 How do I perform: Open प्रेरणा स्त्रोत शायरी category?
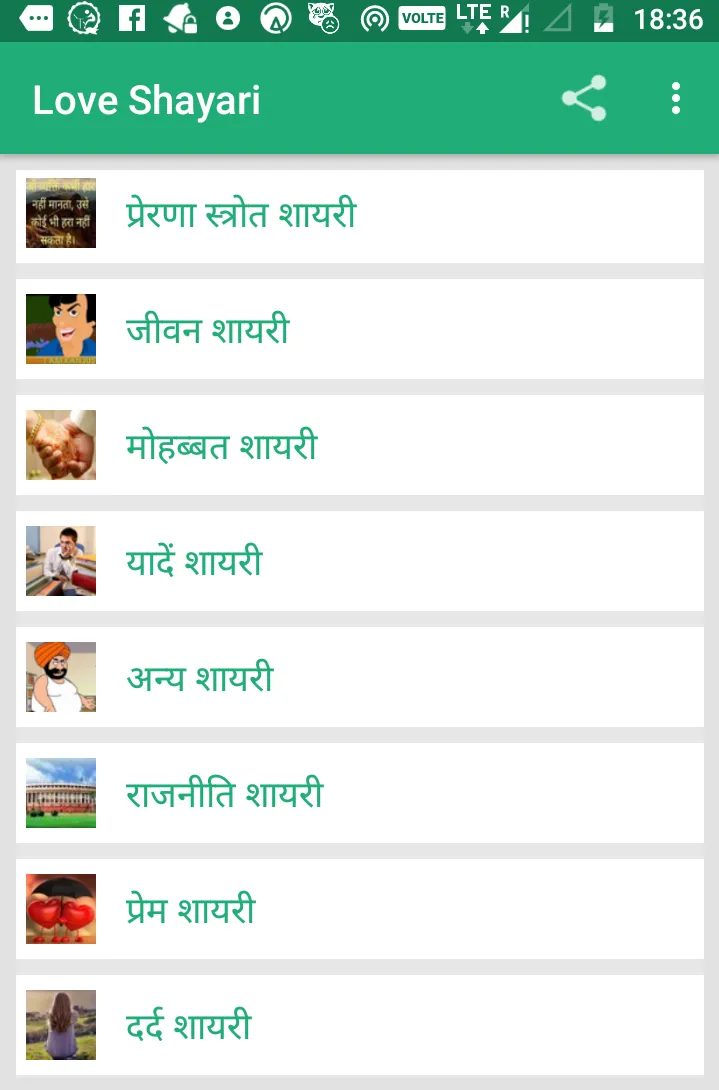[360, 215]
